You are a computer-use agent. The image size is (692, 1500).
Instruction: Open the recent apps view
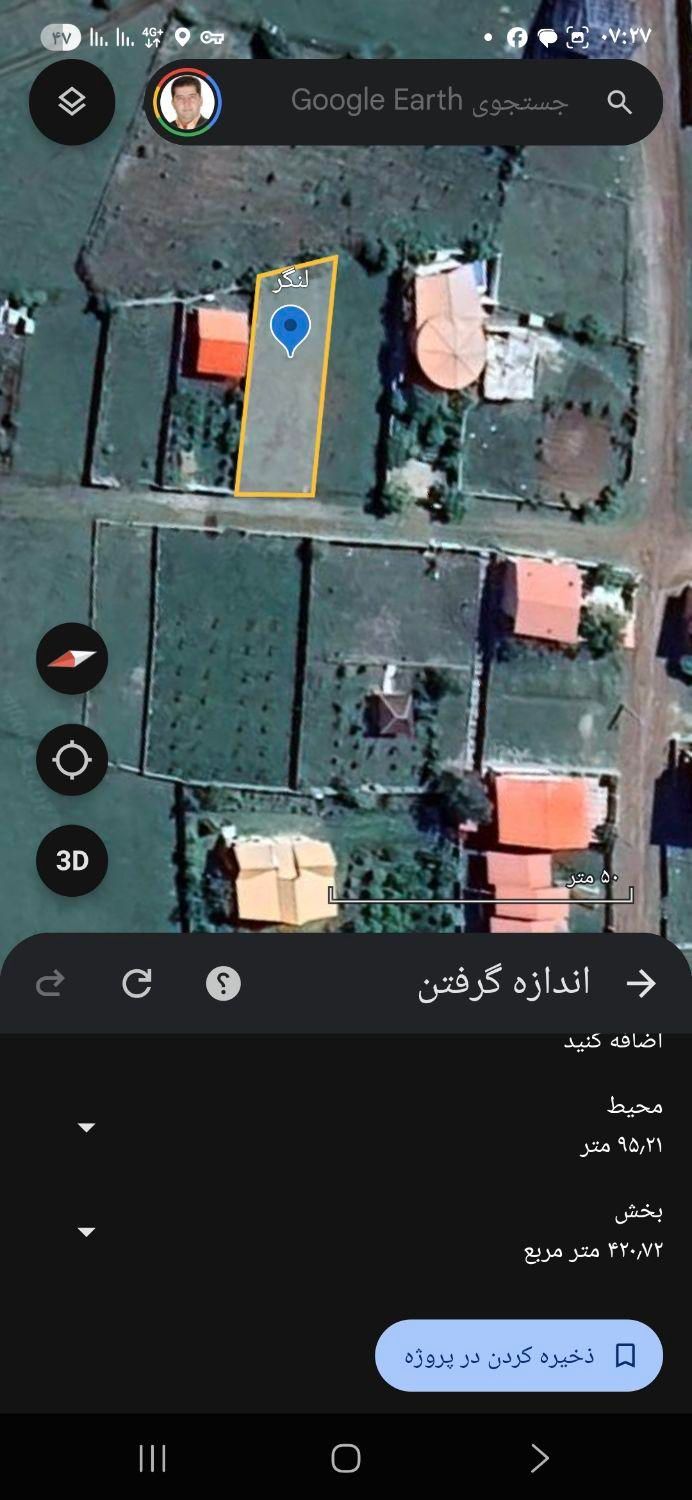point(152,1458)
